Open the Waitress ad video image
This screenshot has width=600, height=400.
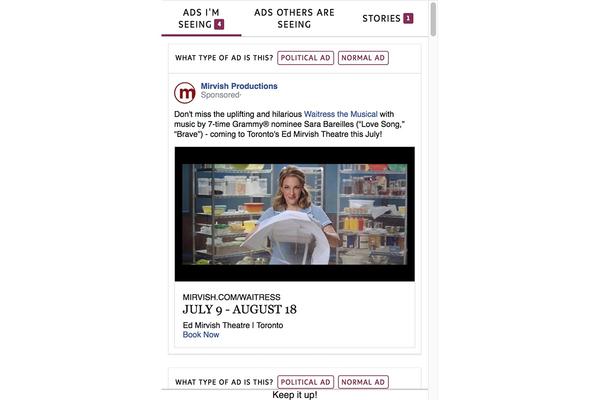pos(294,214)
